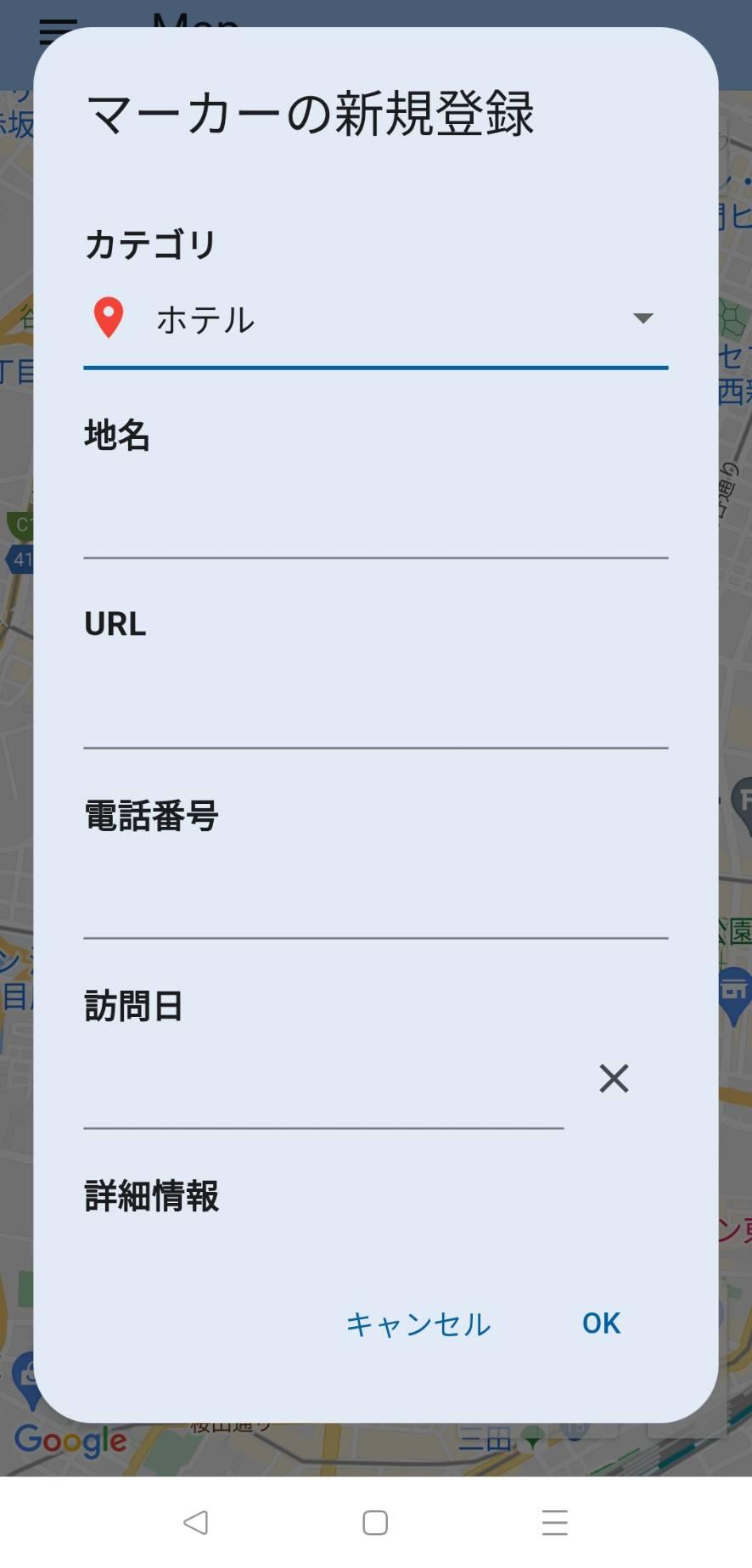Viewport: 752px width, 1568px height.
Task: Go to the system home screen
Action: pyautogui.click(x=375, y=1522)
